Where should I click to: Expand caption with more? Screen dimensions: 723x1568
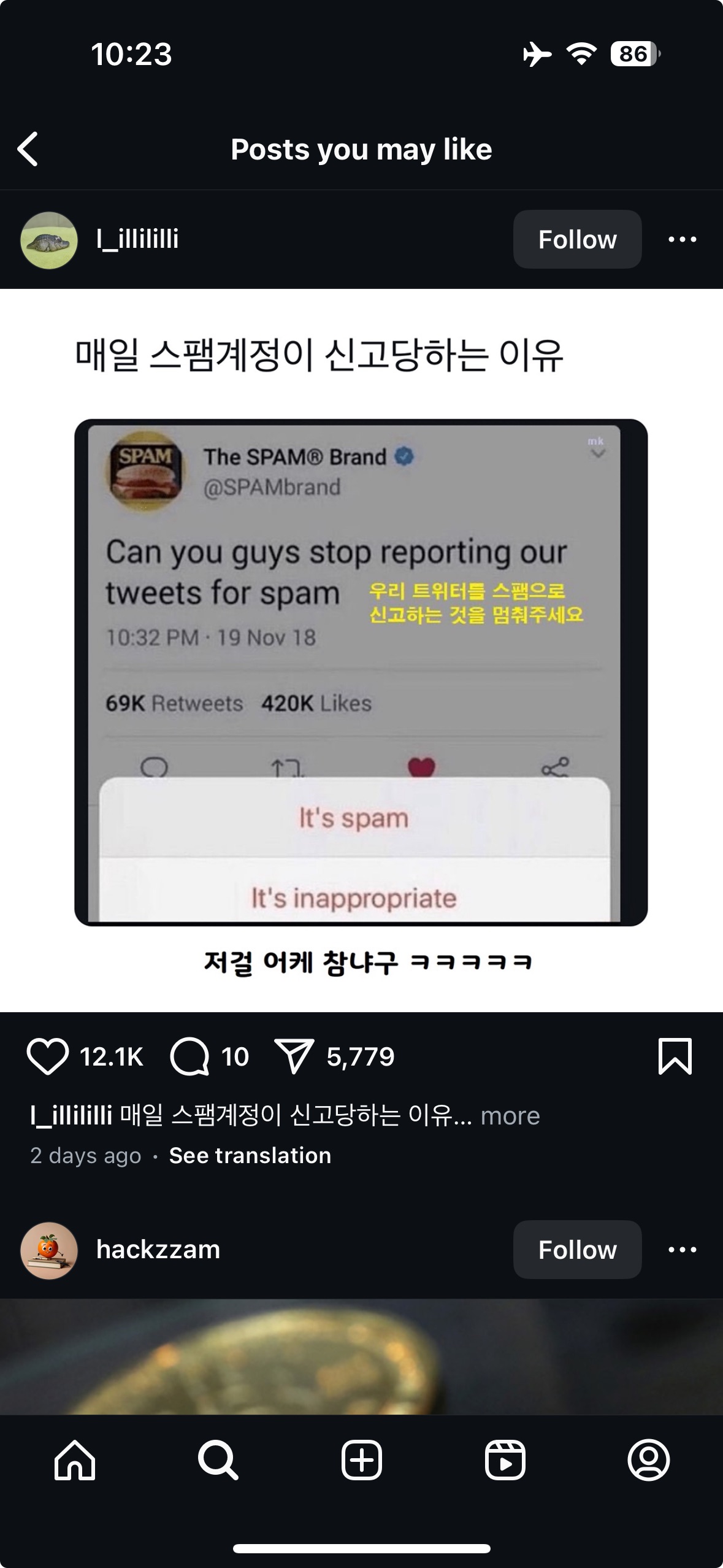point(510,1116)
